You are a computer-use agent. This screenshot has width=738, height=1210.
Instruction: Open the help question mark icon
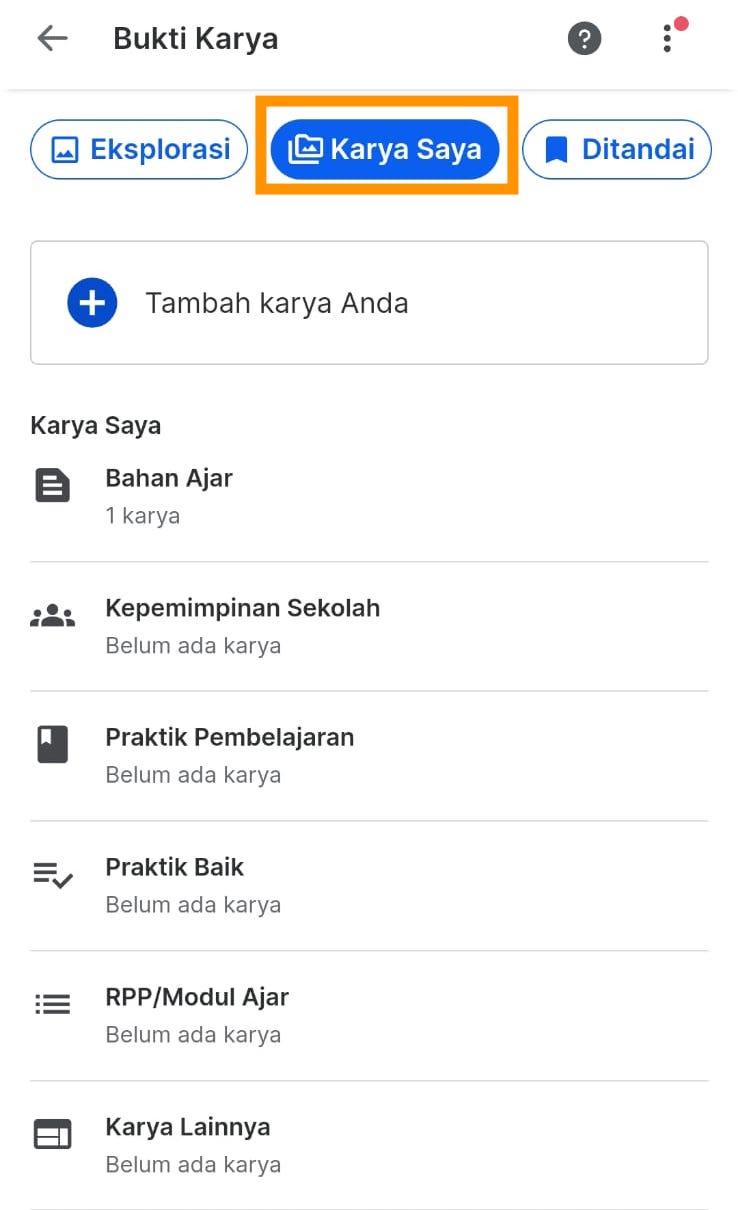pyautogui.click(x=584, y=39)
